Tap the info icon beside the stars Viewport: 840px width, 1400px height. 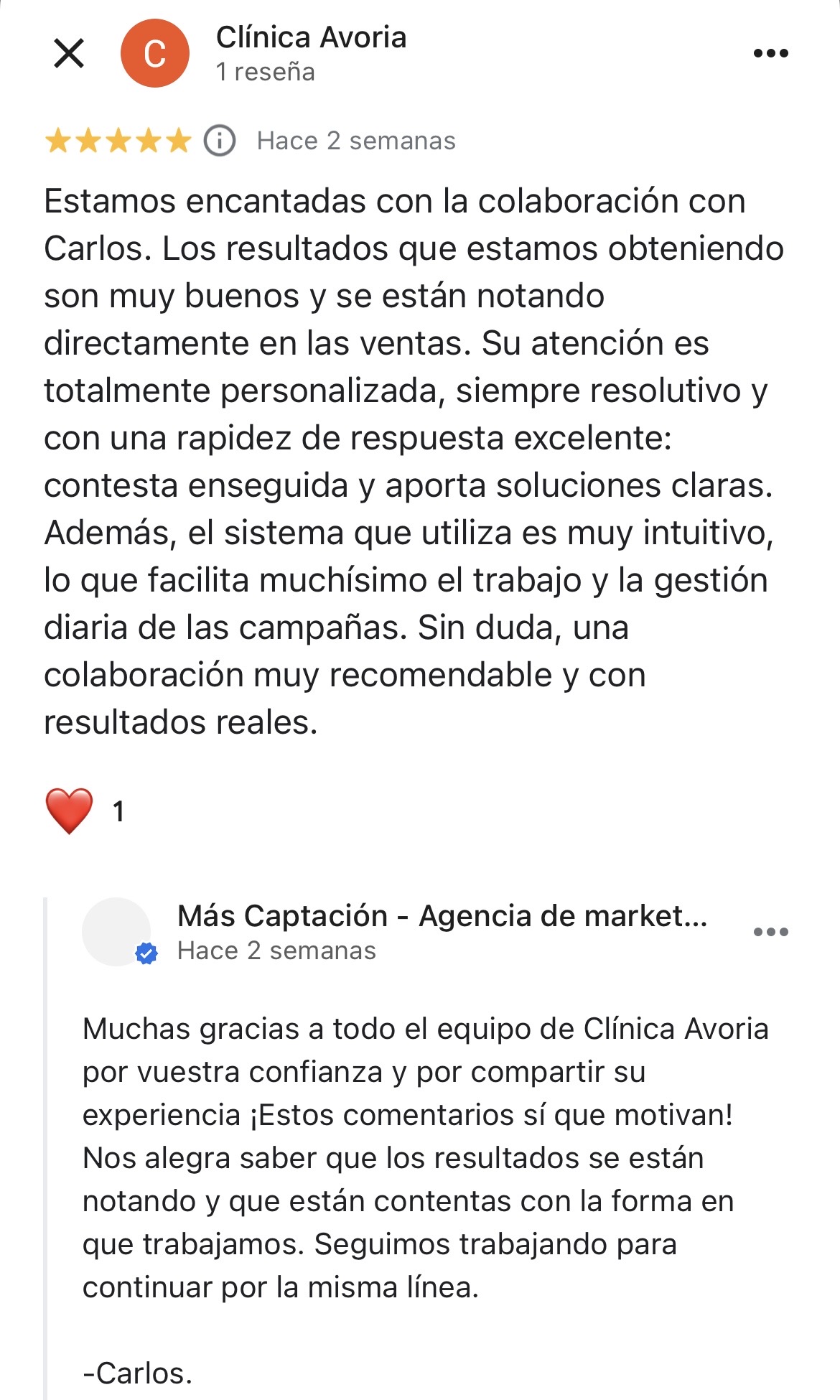click(220, 141)
